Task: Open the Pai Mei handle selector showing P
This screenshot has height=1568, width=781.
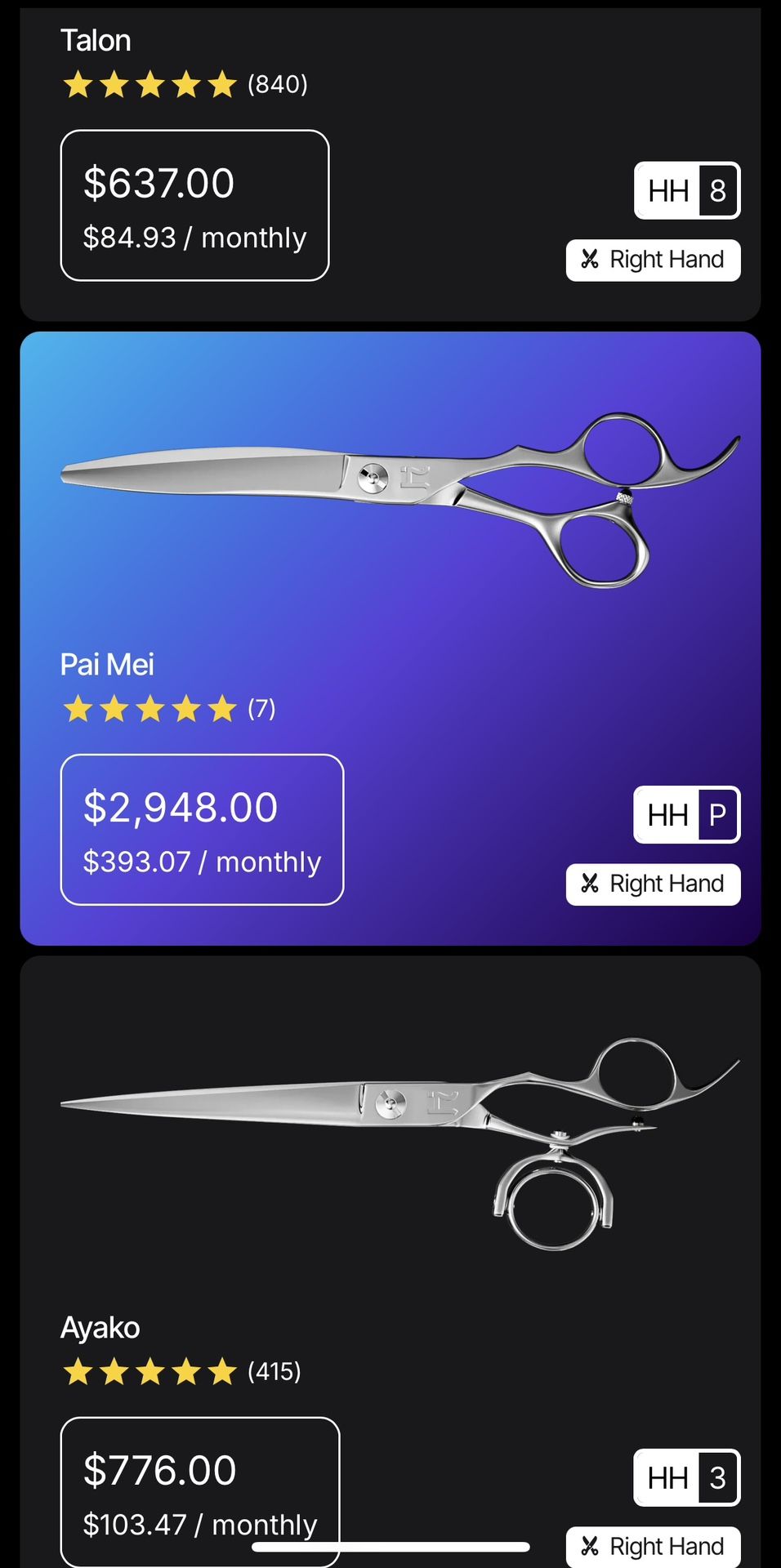Action: coord(686,815)
